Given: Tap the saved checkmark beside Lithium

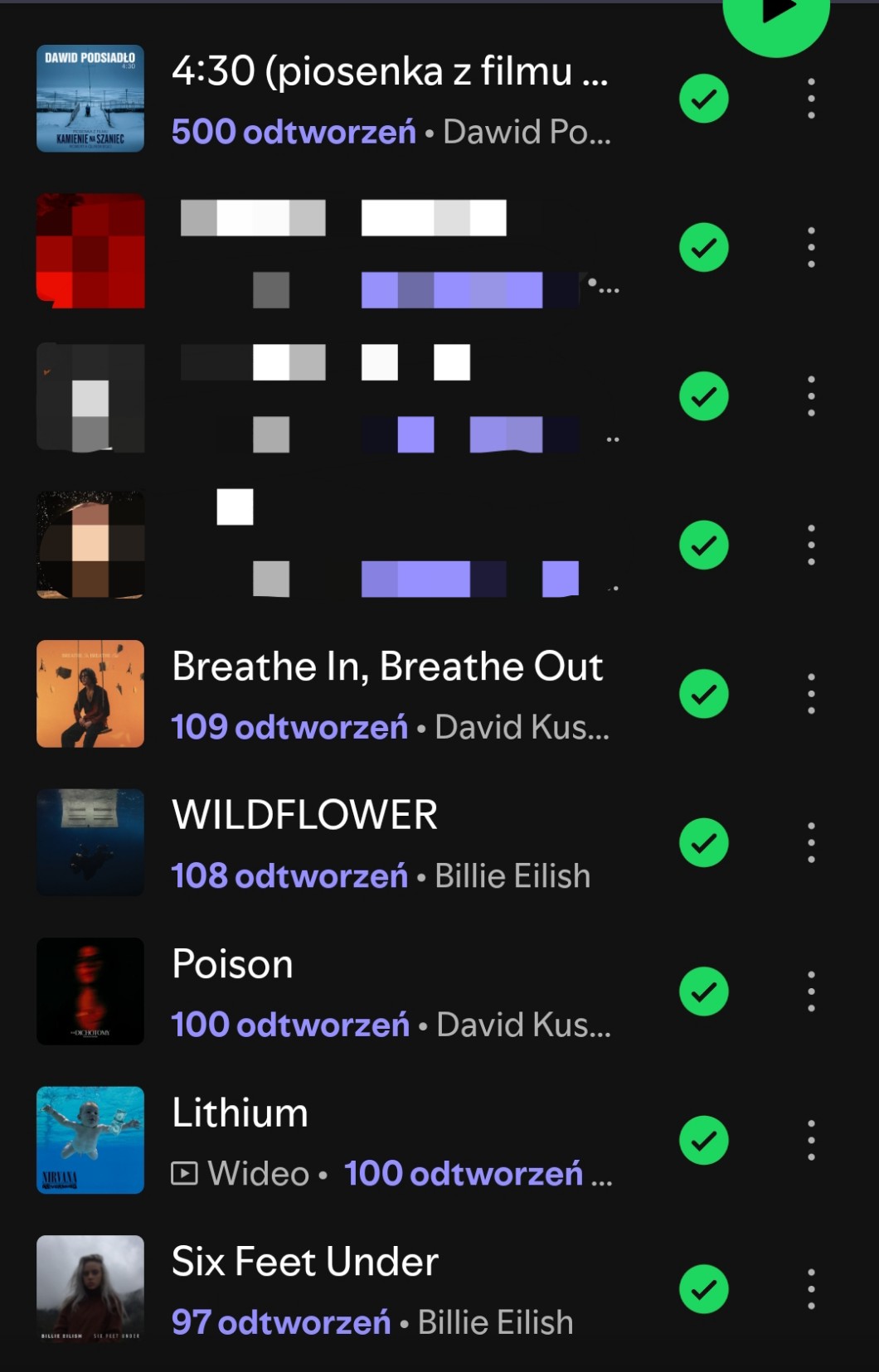Looking at the screenshot, I should [x=704, y=1140].
